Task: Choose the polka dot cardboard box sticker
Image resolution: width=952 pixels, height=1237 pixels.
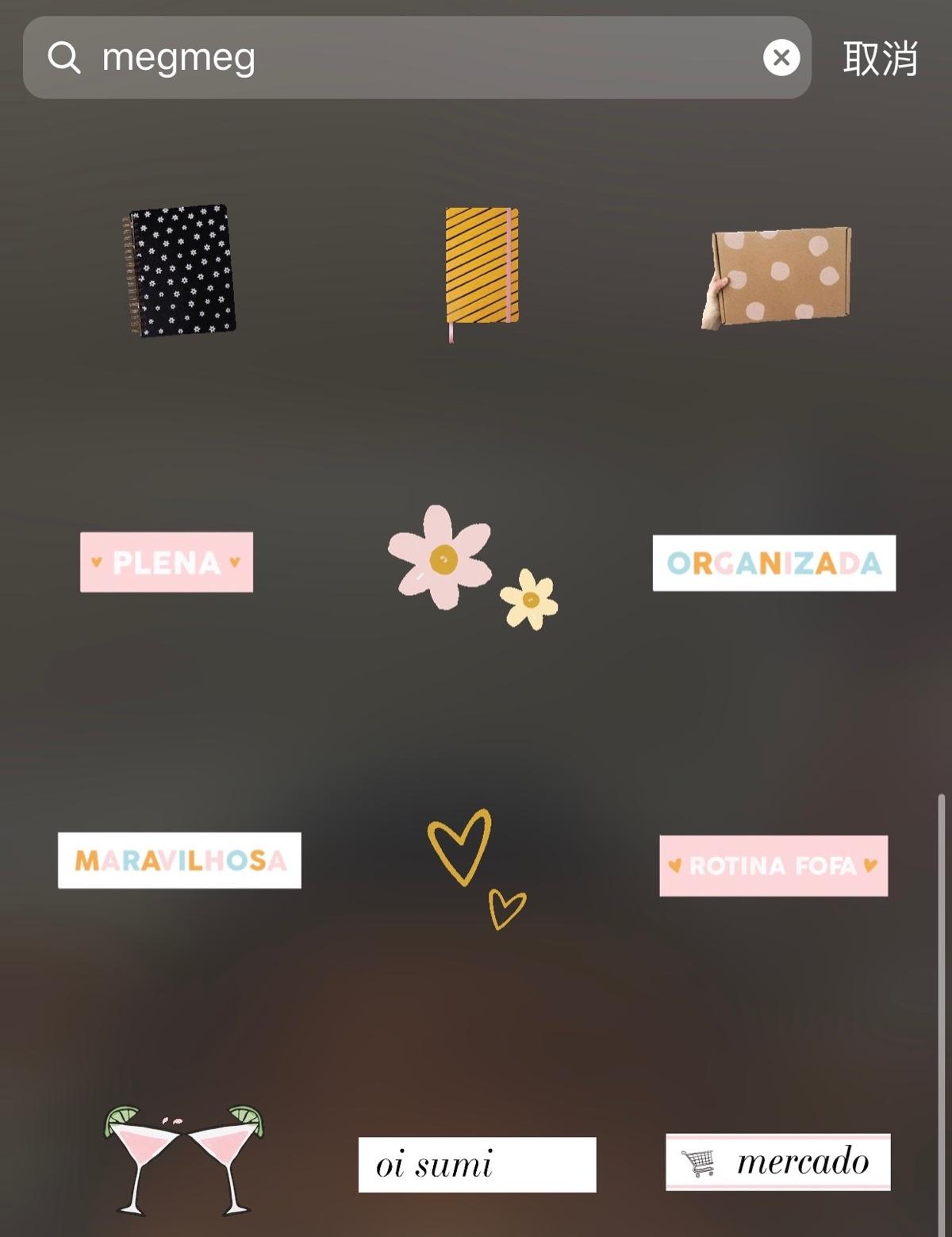Action: pyautogui.click(x=777, y=275)
